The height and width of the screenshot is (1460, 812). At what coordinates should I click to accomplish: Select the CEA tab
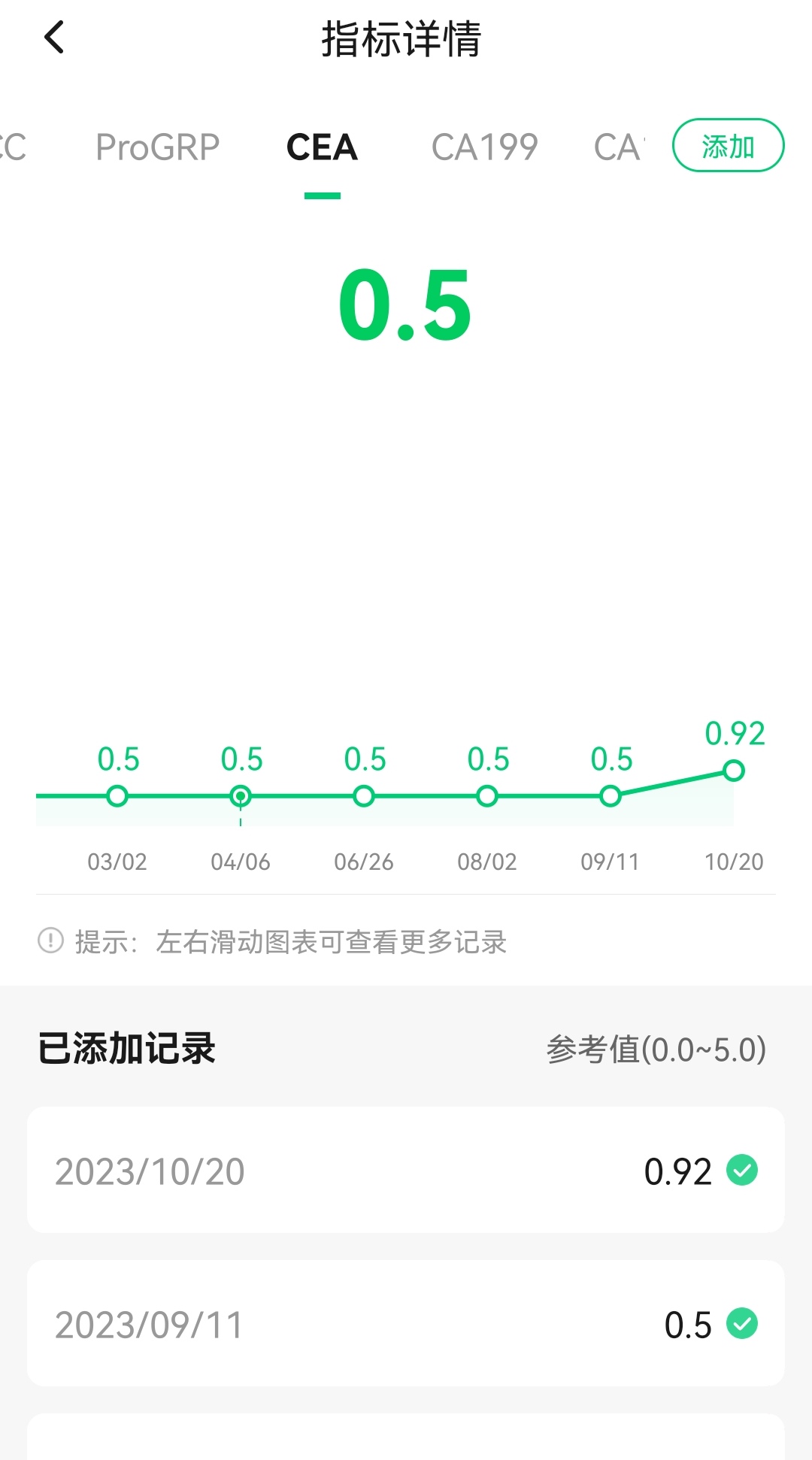click(321, 147)
